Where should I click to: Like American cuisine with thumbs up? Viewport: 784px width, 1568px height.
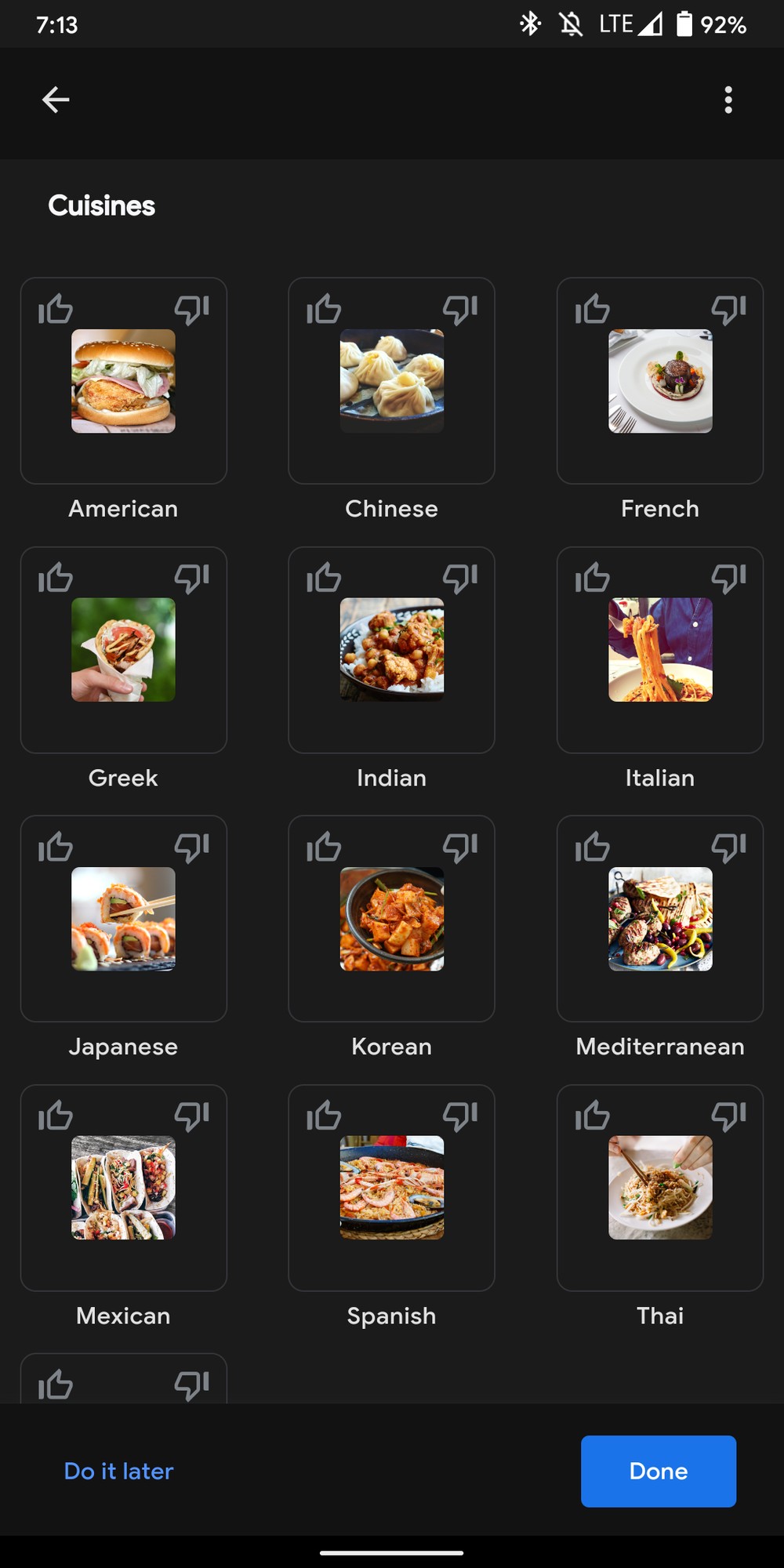pos(56,309)
